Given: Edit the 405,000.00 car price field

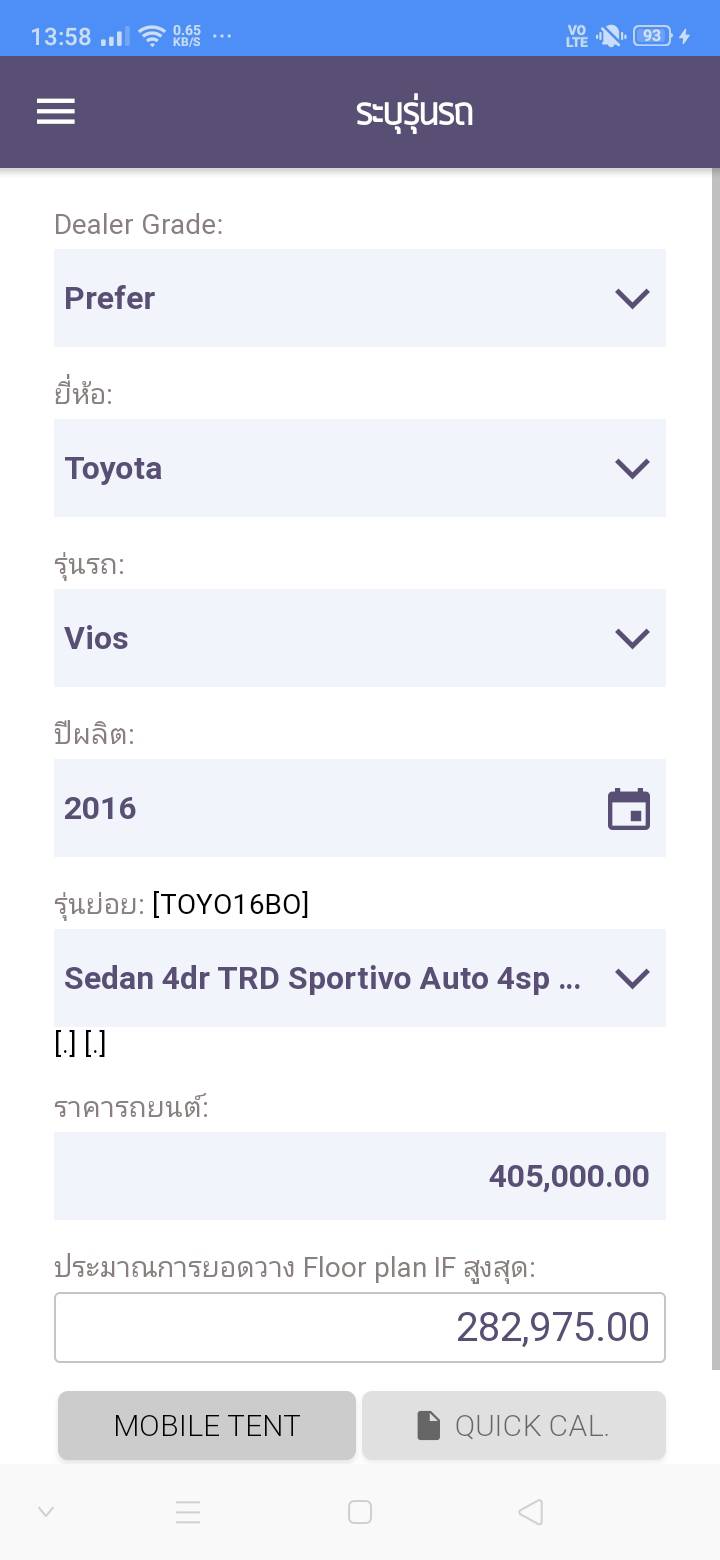Looking at the screenshot, I should [x=359, y=1176].
